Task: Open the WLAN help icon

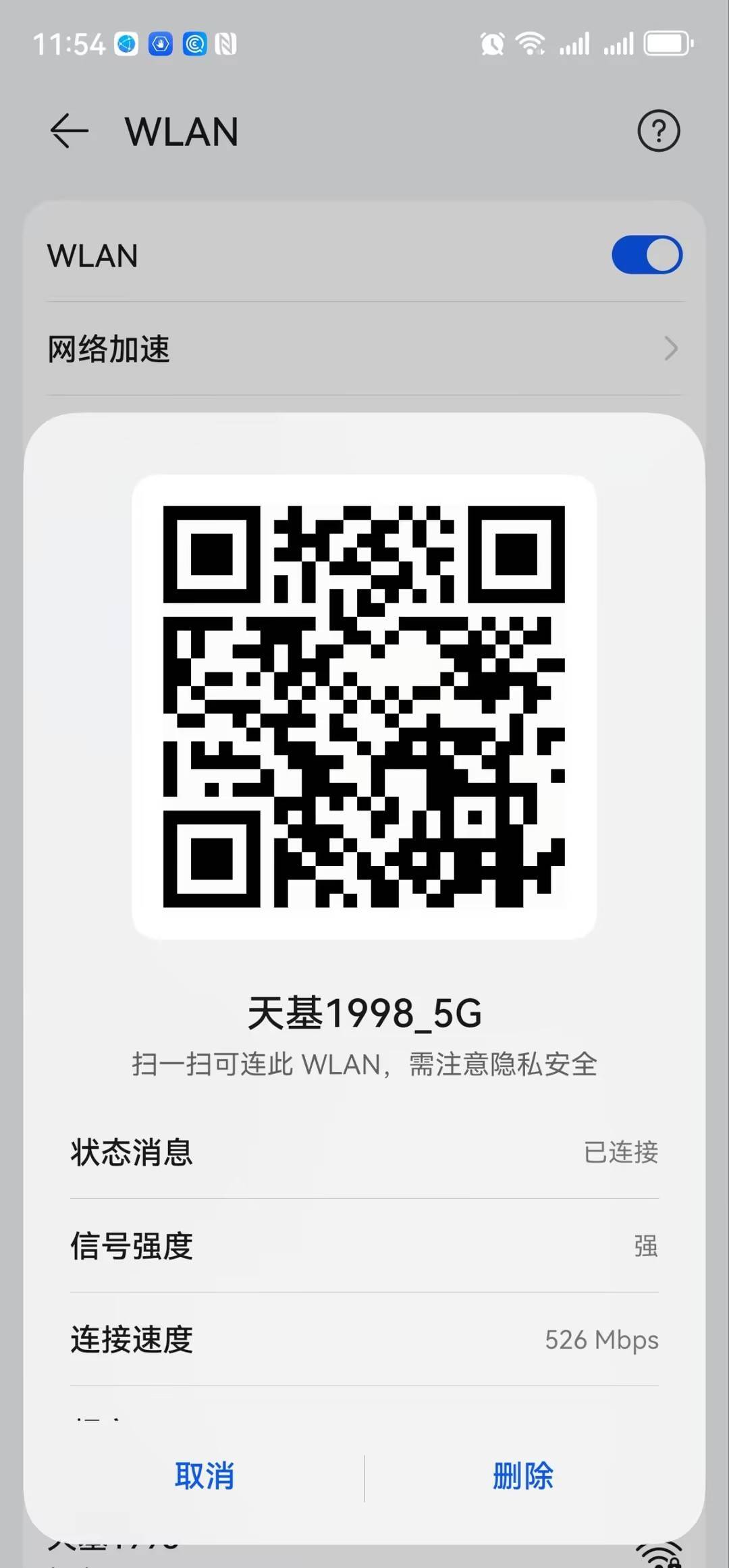Action: [658, 130]
